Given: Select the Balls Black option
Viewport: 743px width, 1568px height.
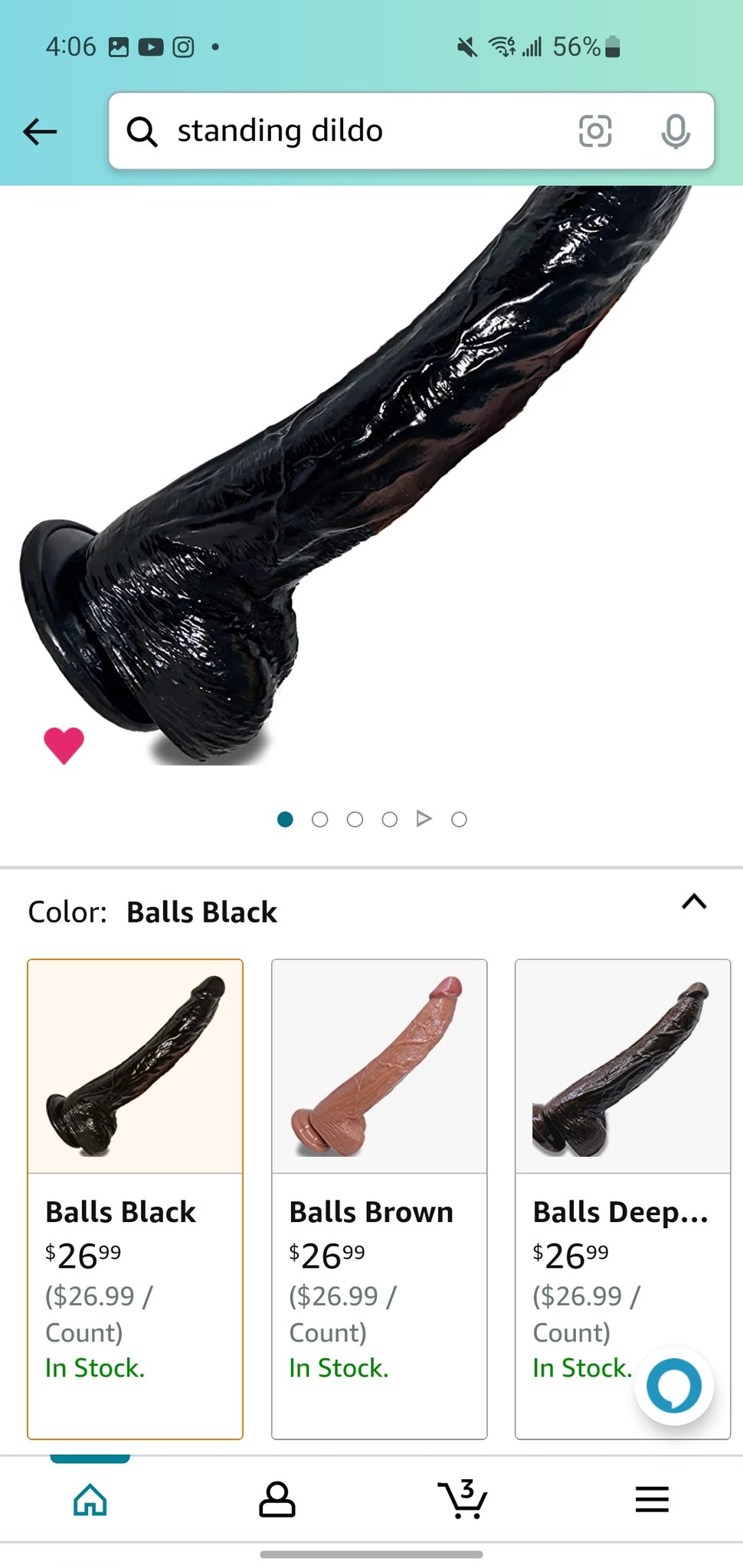Looking at the screenshot, I should 136,1199.
